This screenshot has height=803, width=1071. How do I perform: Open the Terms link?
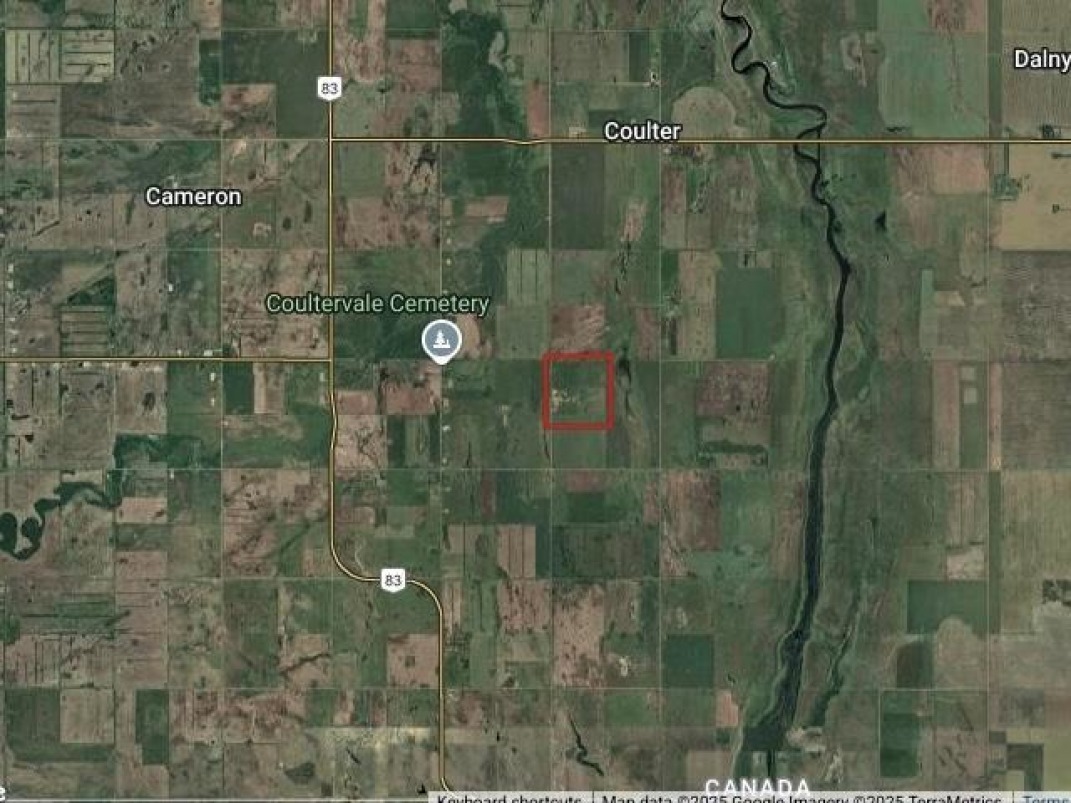[1046, 799]
